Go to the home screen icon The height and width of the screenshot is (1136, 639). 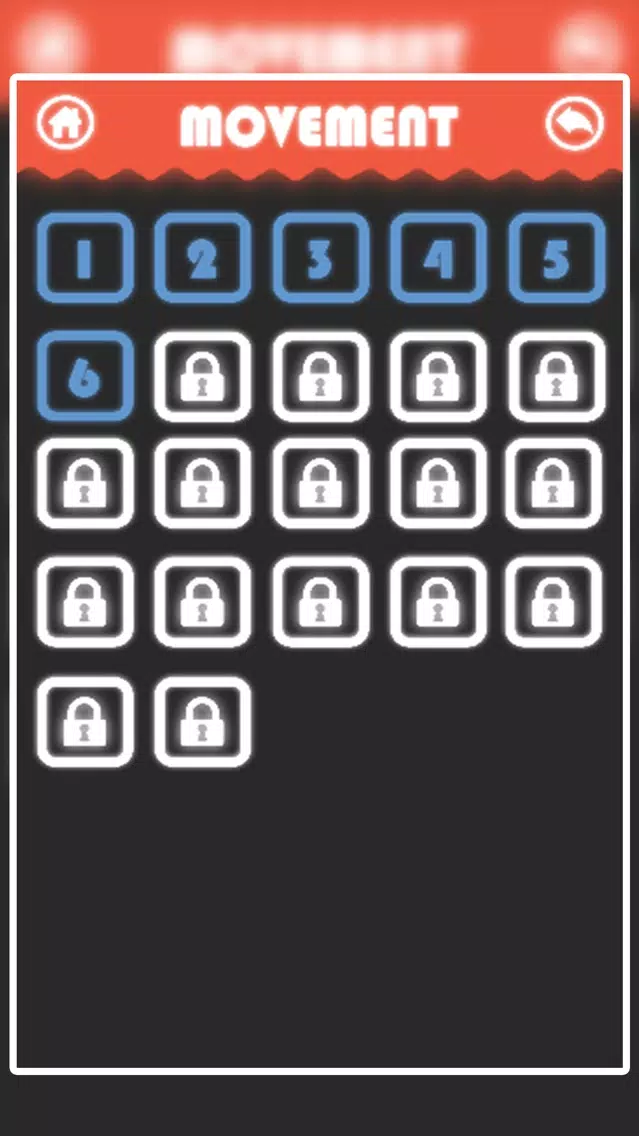click(66, 124)
